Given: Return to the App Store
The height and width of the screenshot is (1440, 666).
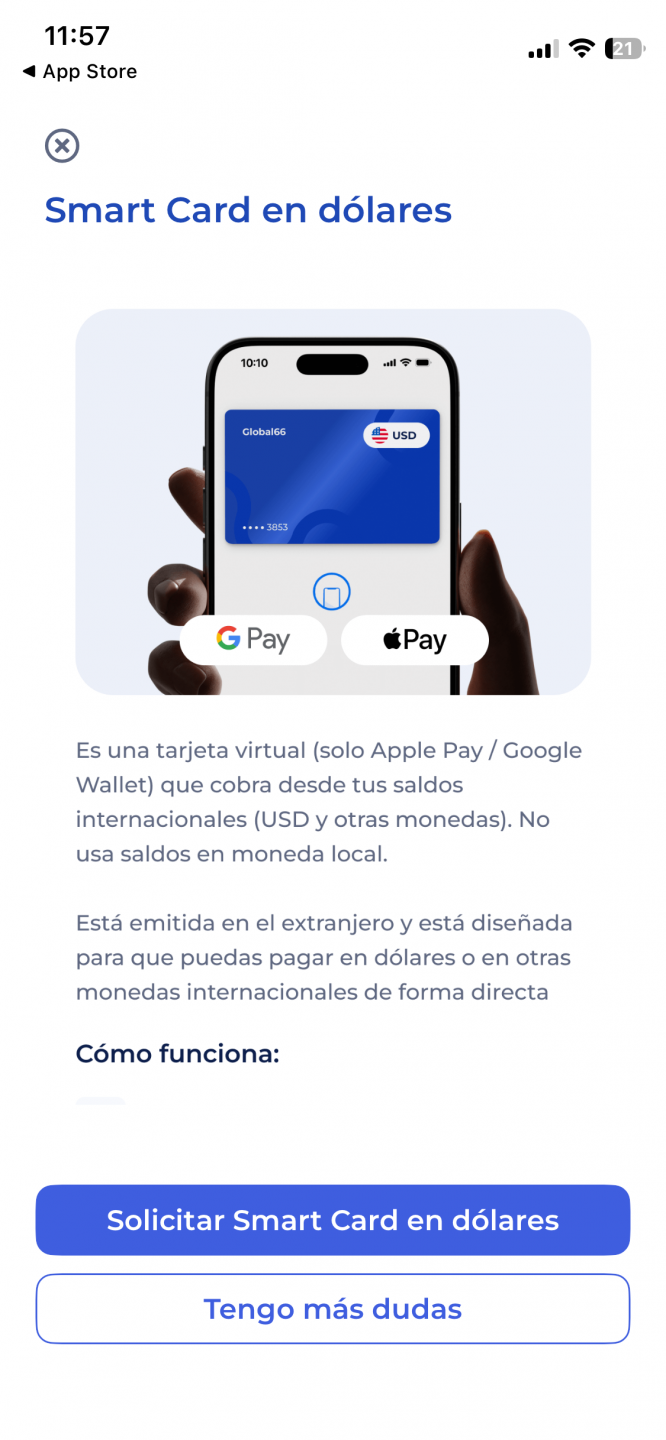Looking at the screenshot, I should pyautogui.click(x=80, y=72).
